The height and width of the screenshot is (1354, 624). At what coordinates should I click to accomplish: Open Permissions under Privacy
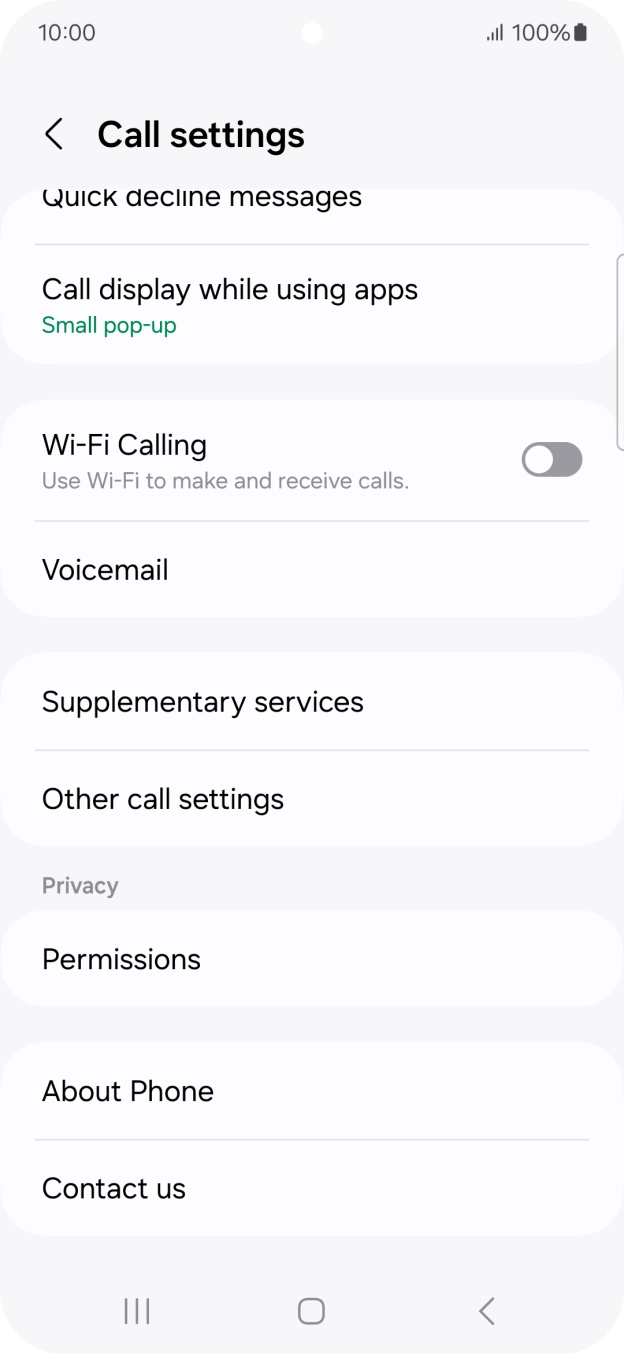tap(312, 959)
